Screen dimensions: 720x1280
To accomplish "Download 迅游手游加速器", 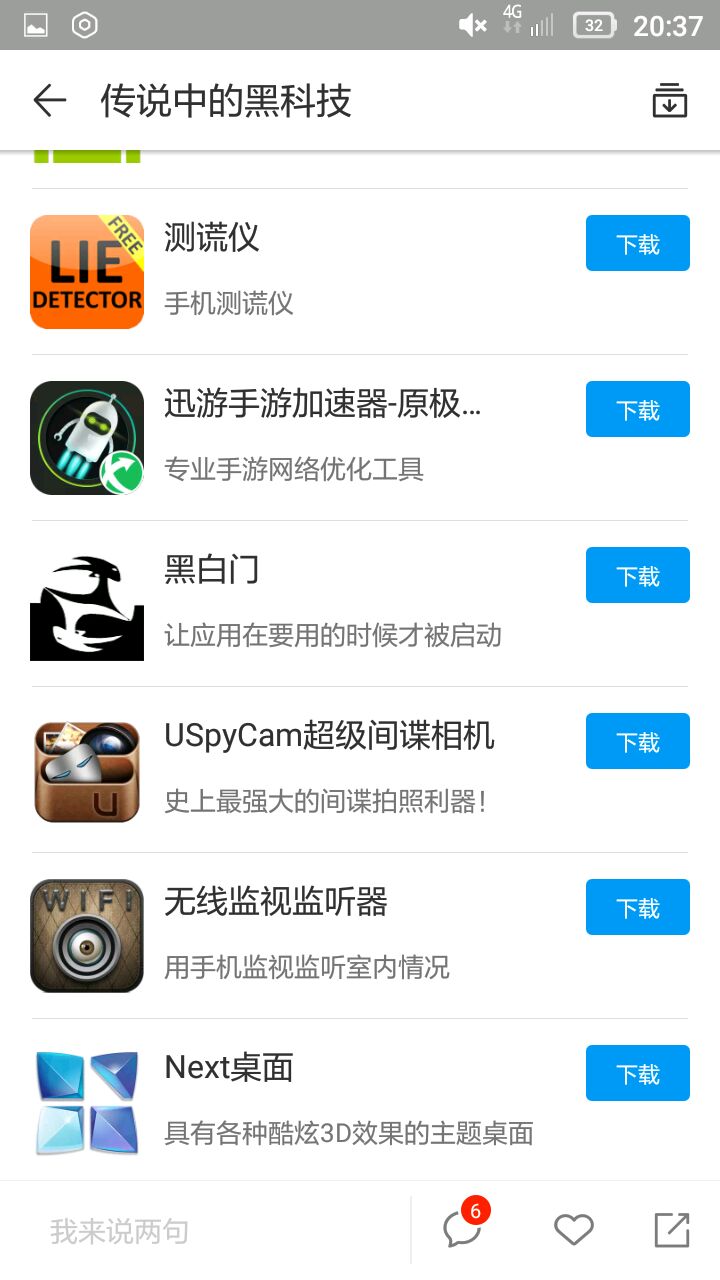I will pos(637,409).
